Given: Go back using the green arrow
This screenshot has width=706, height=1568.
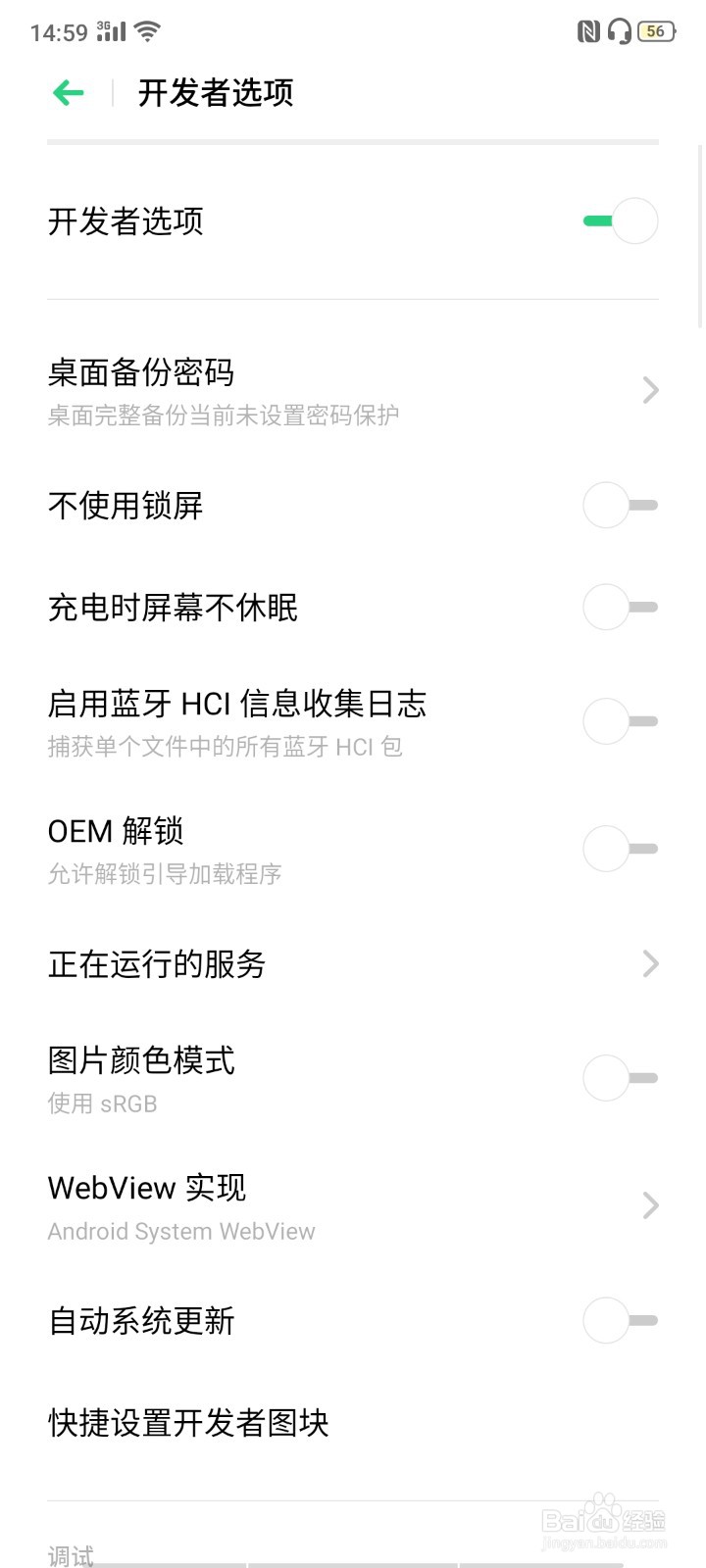Looking at the screenshot, I should (x=69, y=93).
